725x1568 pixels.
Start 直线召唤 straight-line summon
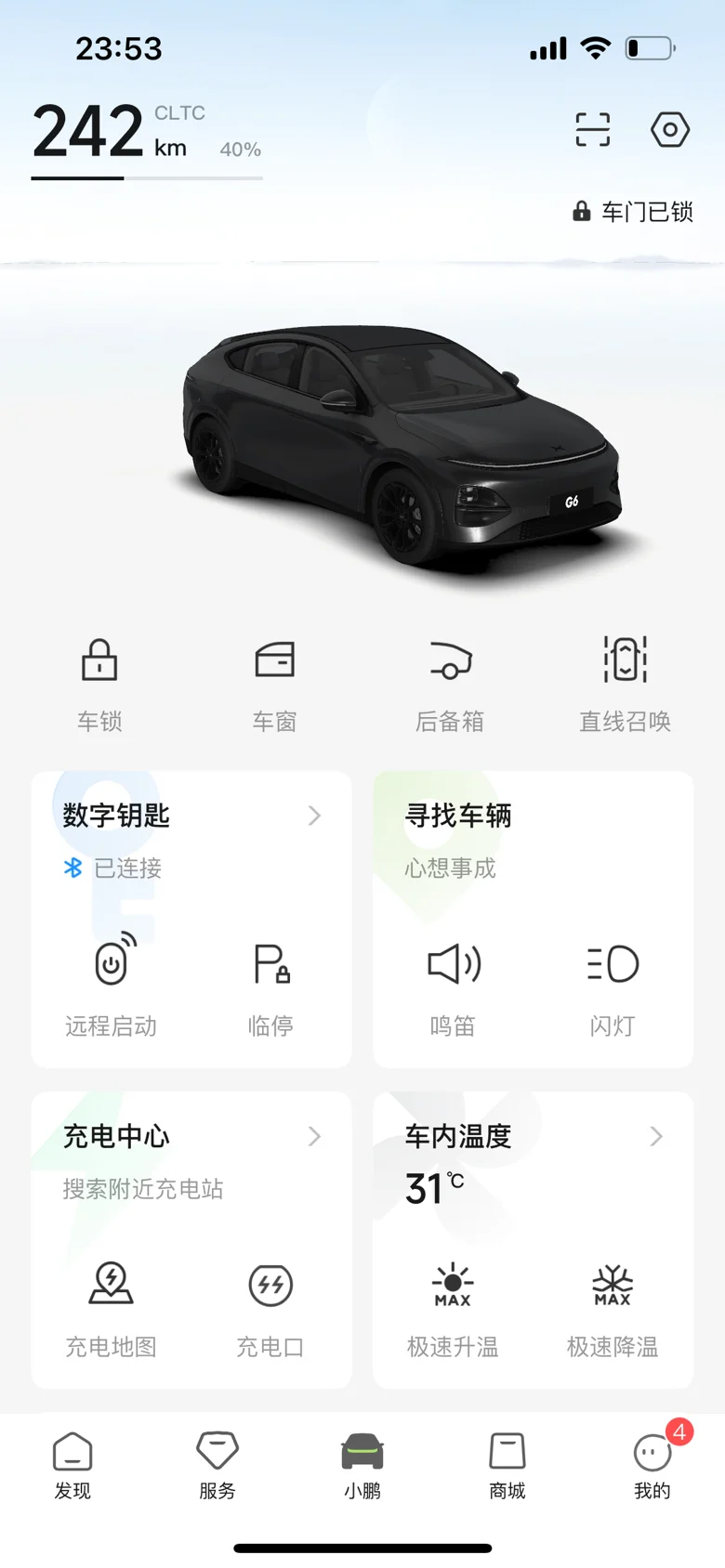626,685
